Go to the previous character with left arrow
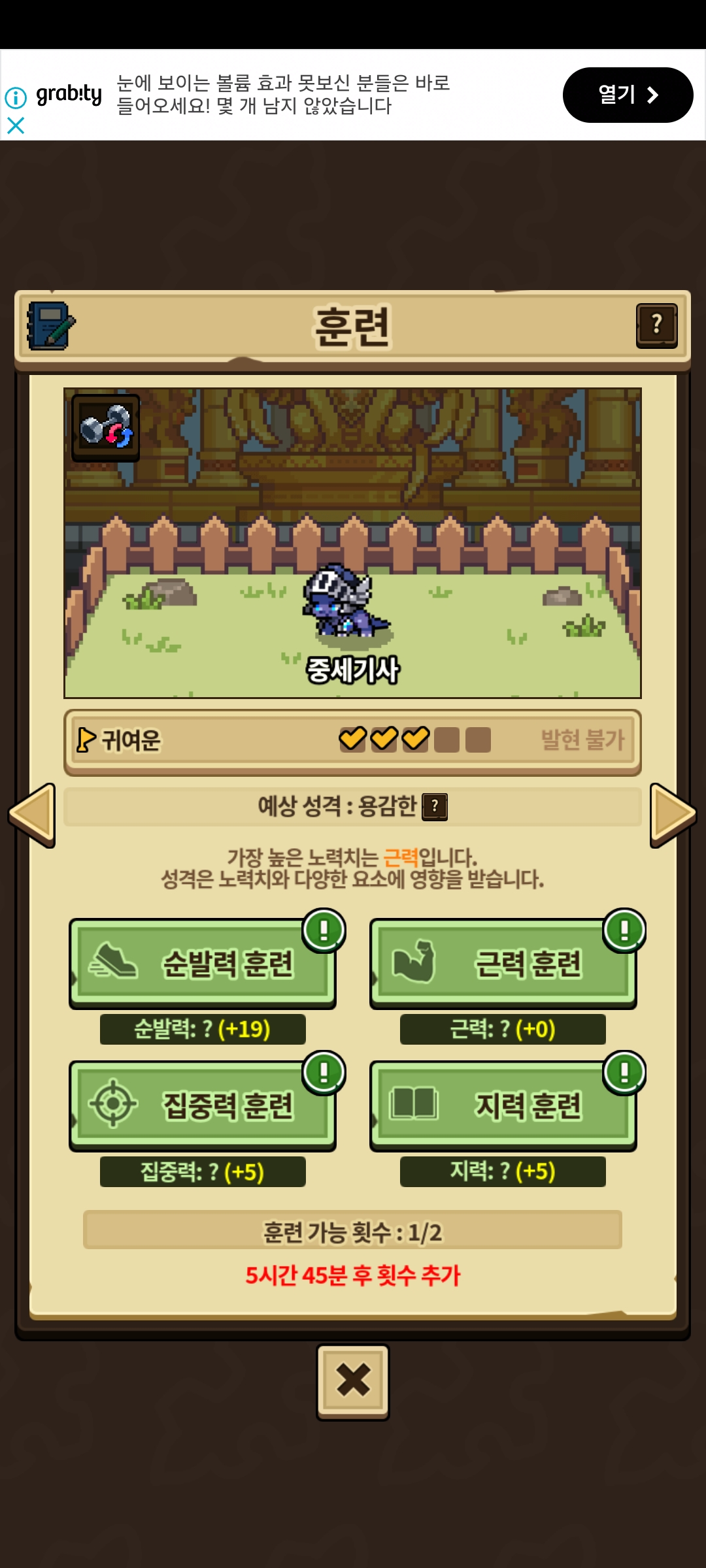The height and width of the screenshot is (1568, 706). tap(33, 815)
